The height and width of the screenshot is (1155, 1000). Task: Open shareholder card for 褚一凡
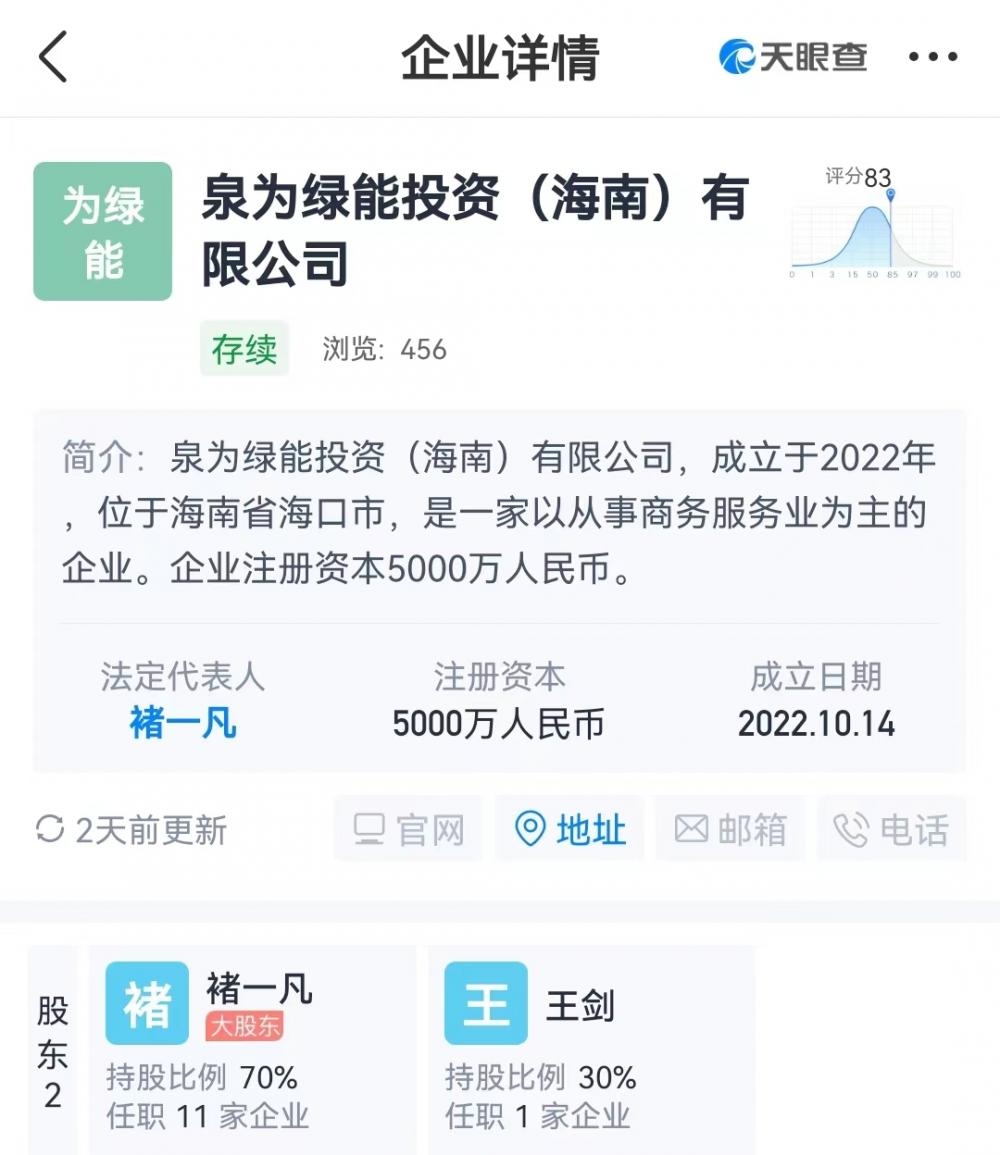point(252,1045)
